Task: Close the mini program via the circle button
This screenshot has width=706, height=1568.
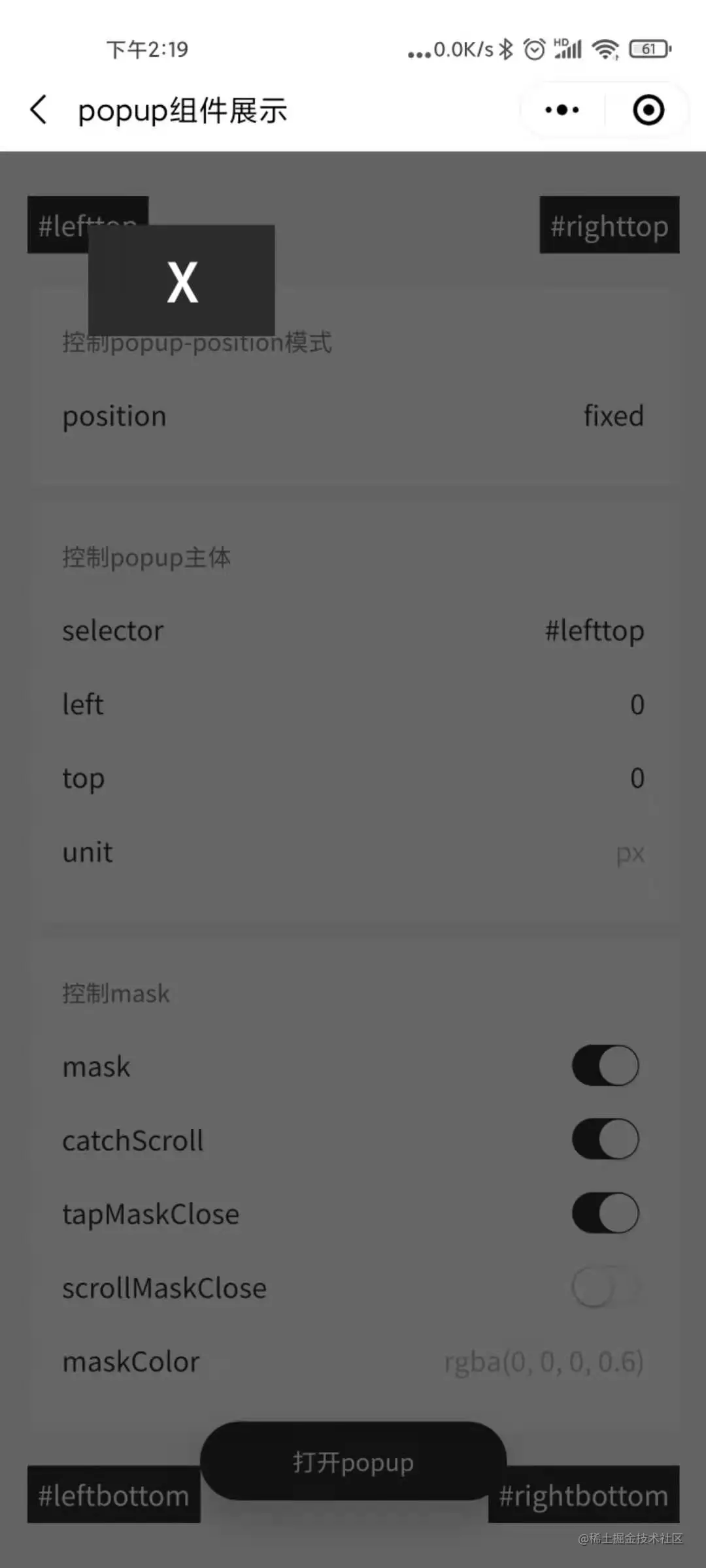Action: tap(648, 110)
